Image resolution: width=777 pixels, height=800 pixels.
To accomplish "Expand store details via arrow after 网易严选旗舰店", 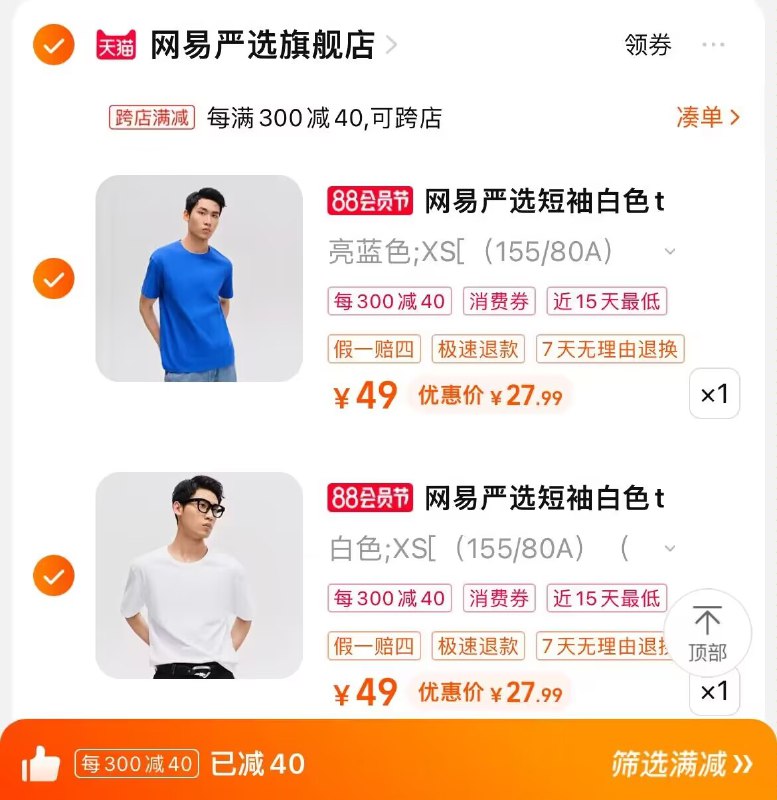I will (392, 46).
